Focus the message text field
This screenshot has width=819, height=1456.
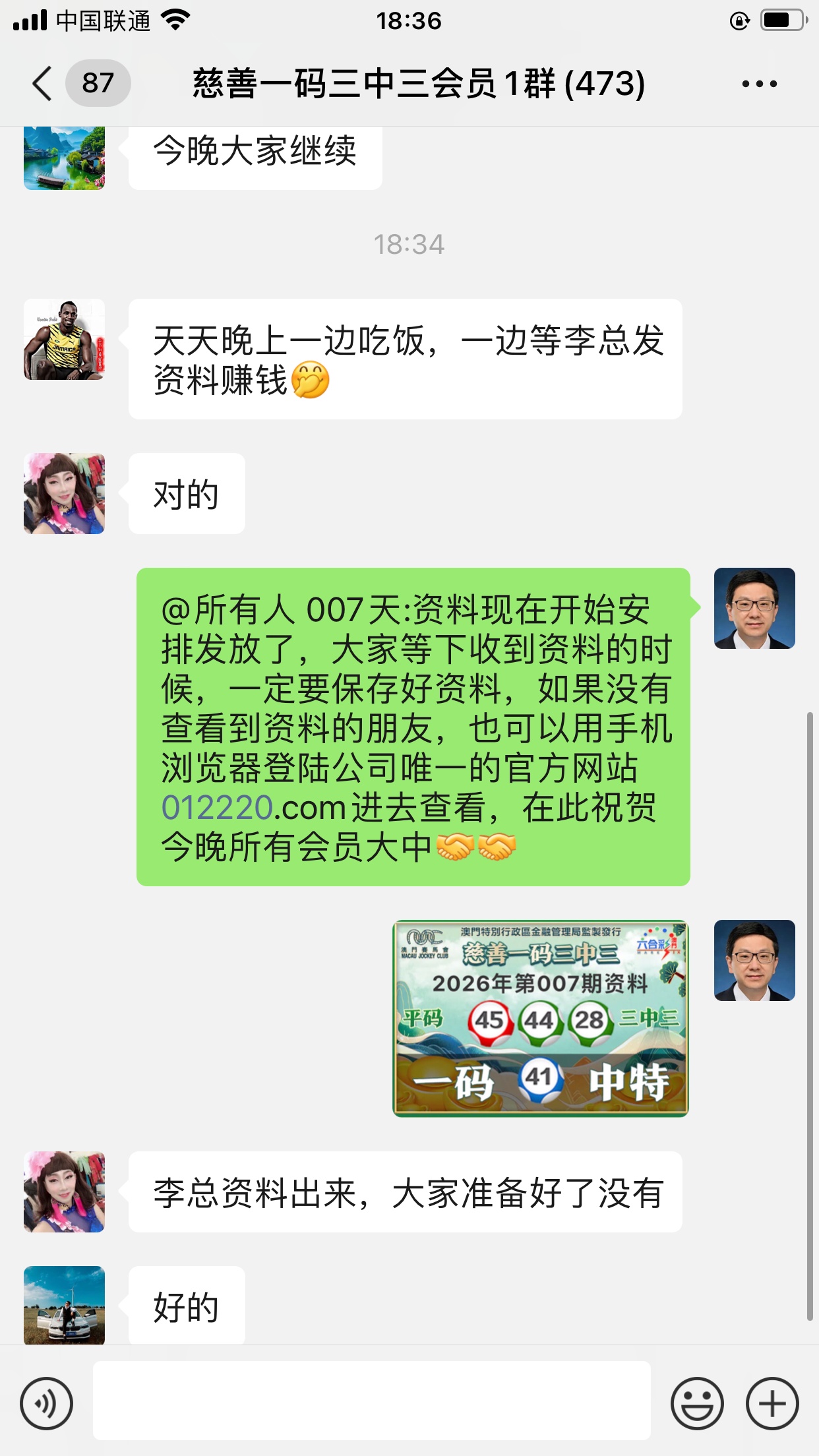pyautogui.click(x=371, y=1400)
